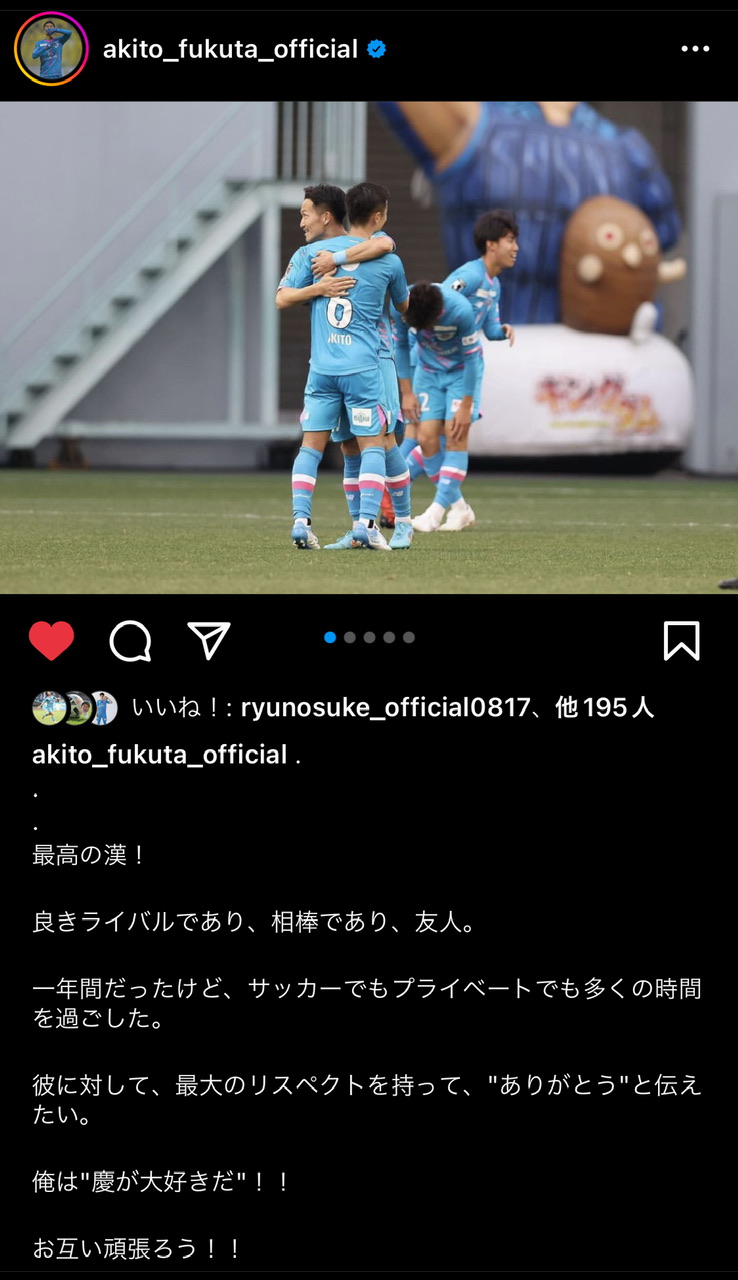The width and height of the screenshot is (738, 1280).
Task: Open the comments speech bubble
Action: click(x=130, y=641)
